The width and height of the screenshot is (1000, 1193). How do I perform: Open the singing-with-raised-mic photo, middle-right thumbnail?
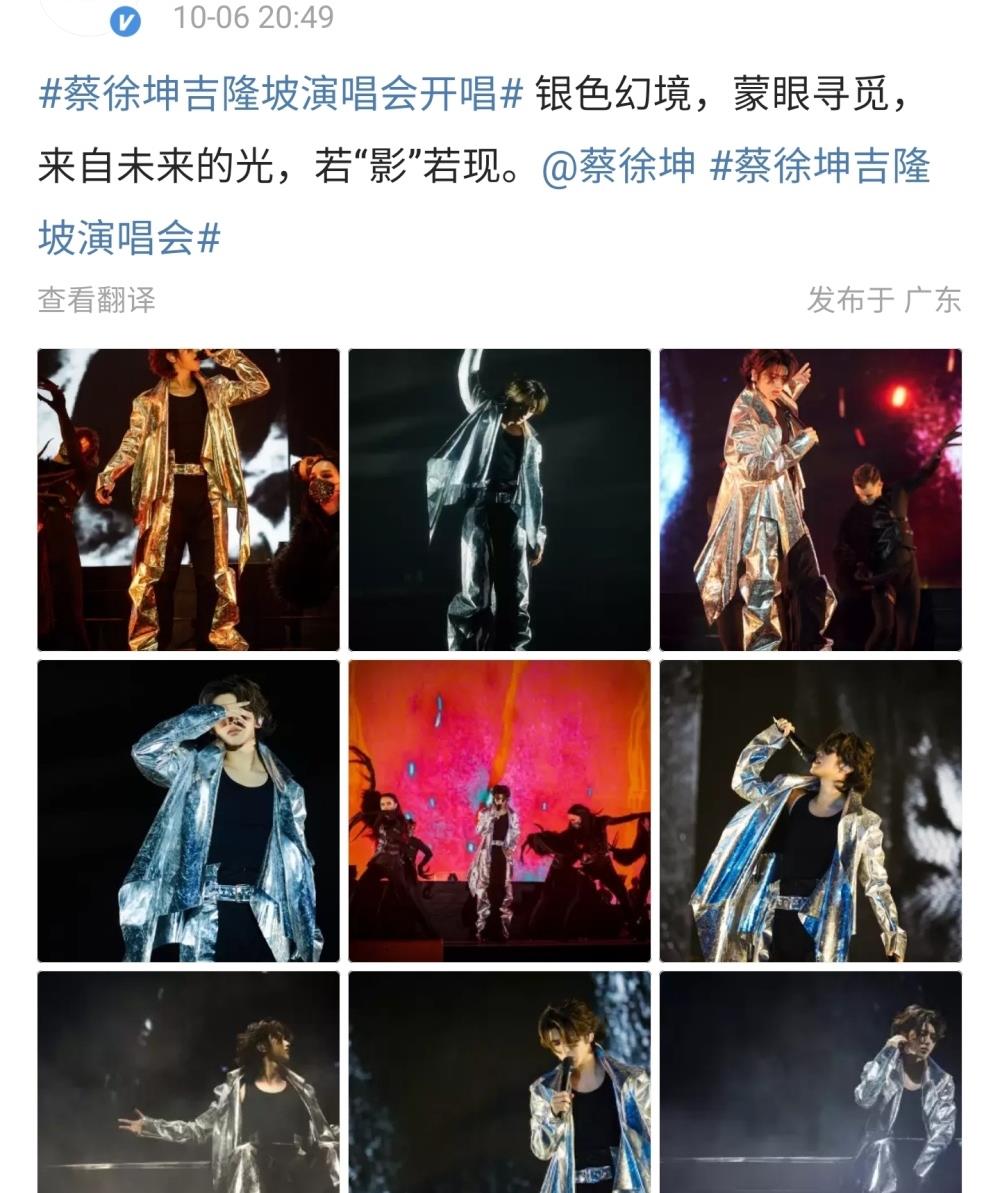(812, 811)
